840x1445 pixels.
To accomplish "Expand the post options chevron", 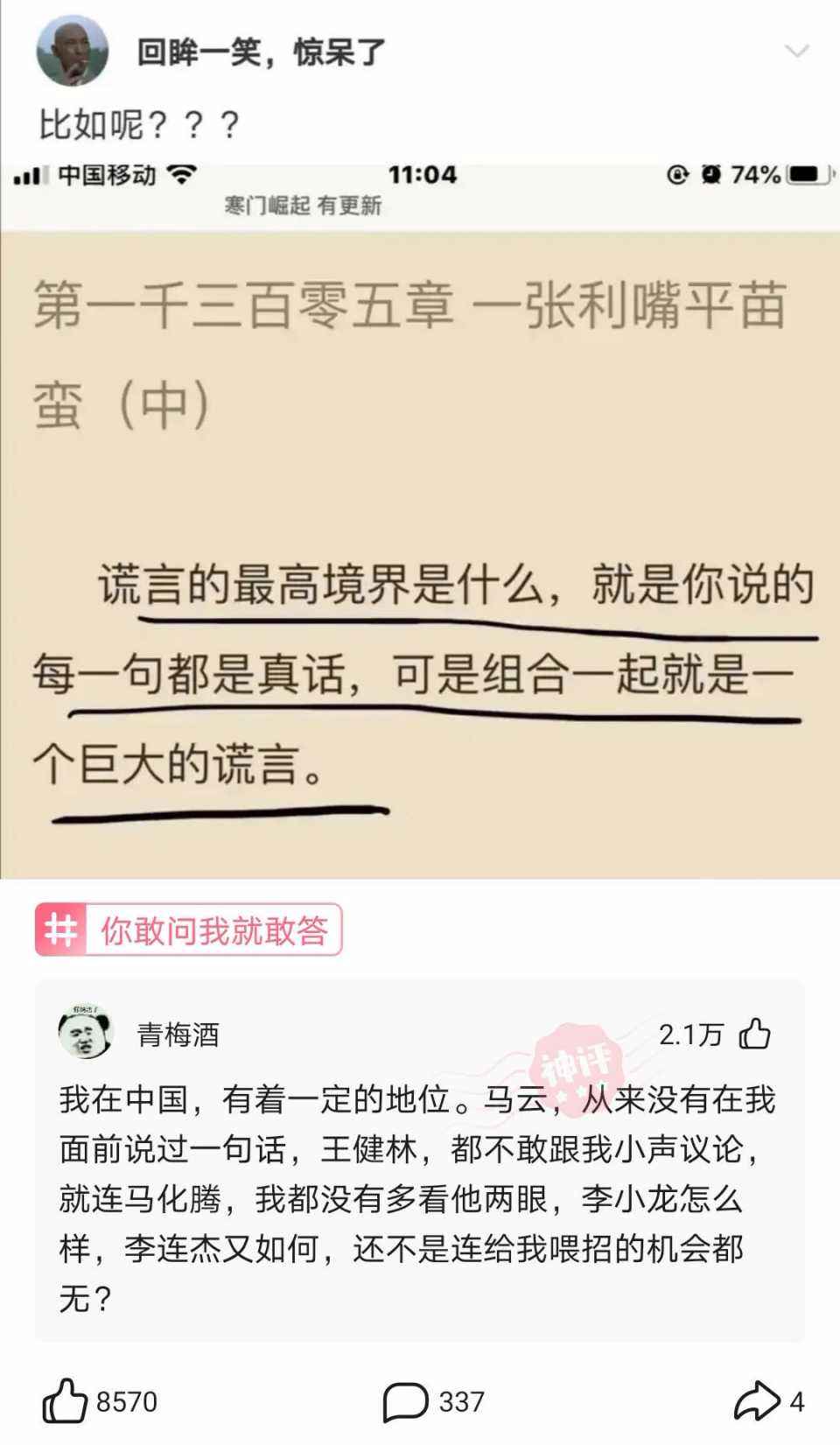I will (796, 52).
